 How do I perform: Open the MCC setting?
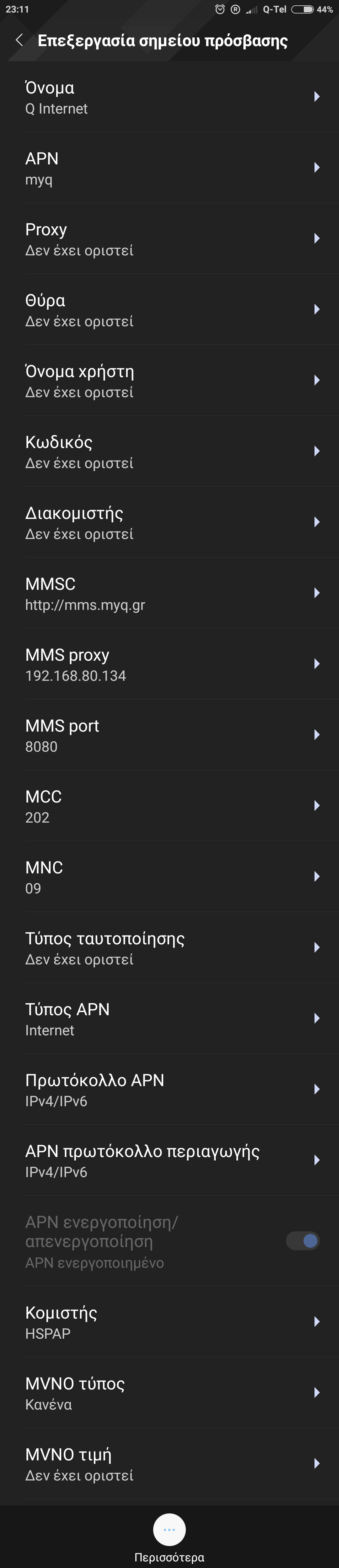coord(169,806)
